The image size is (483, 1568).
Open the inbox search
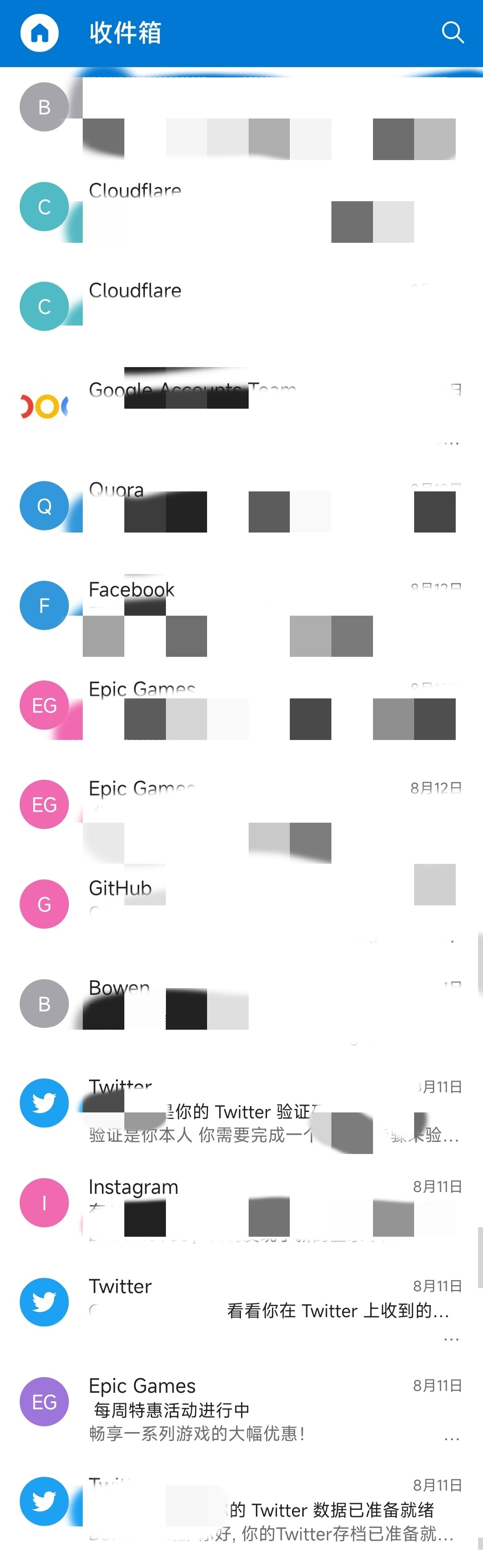coord(453,32)
